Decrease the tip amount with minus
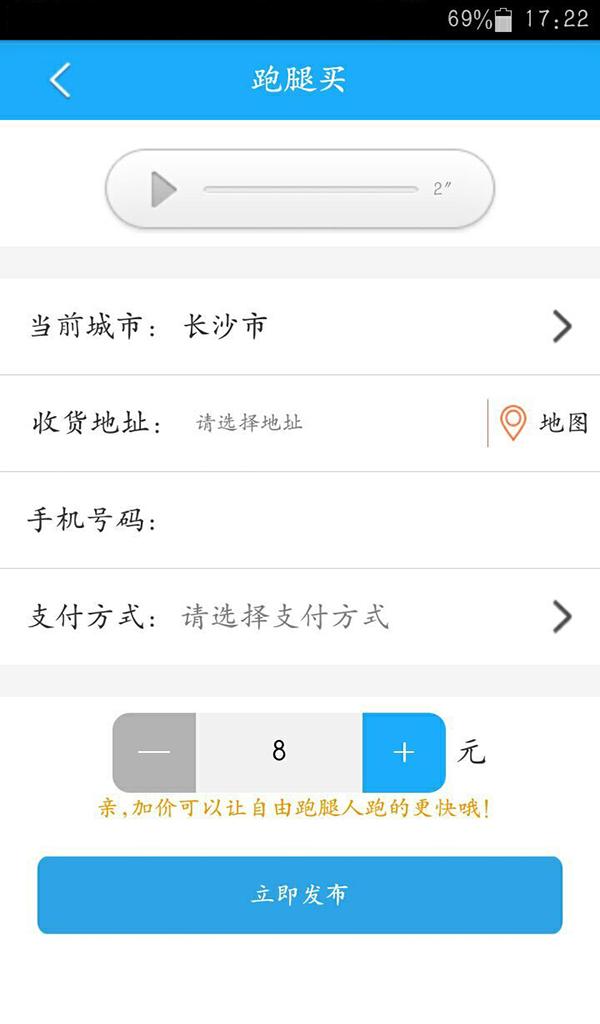The image size is (600, 1024). [154, 752]
